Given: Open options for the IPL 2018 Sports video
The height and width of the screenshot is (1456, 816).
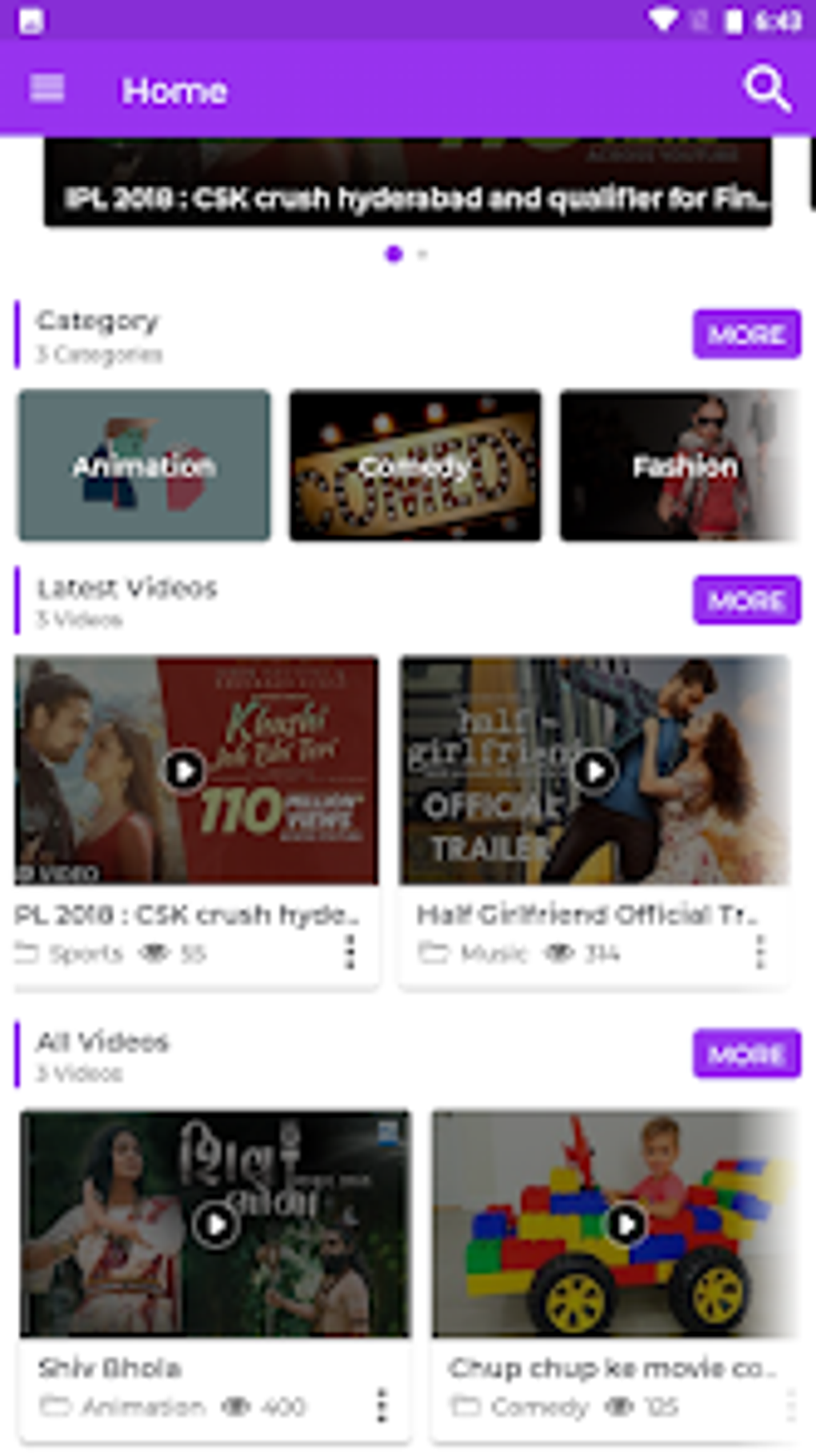Looking at the screenshot, I should coord(350,953).
